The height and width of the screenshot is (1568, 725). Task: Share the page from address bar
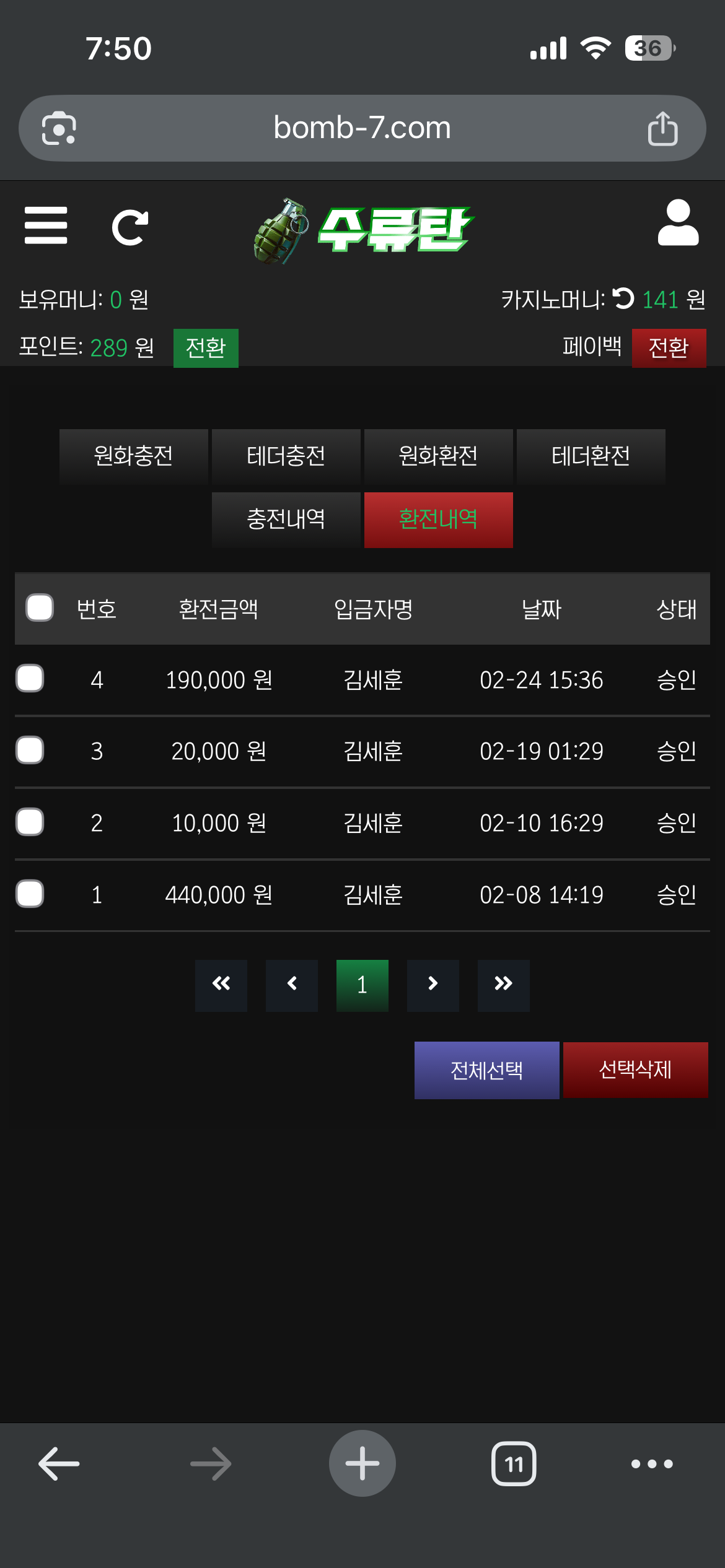tap(662, 129)
